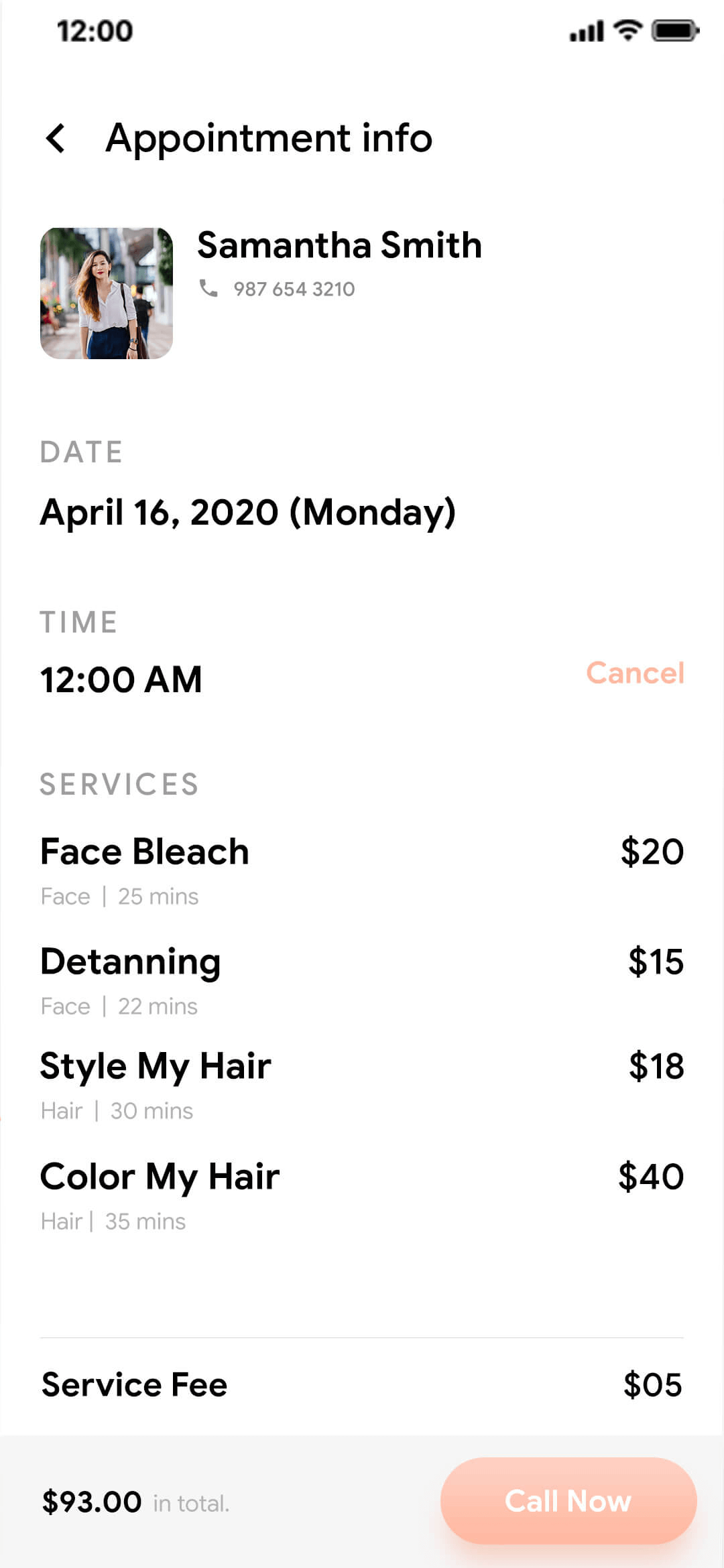Tap the $93.00 total amount
Viewport: 724px width, 1568px height.
(91, 1501)
